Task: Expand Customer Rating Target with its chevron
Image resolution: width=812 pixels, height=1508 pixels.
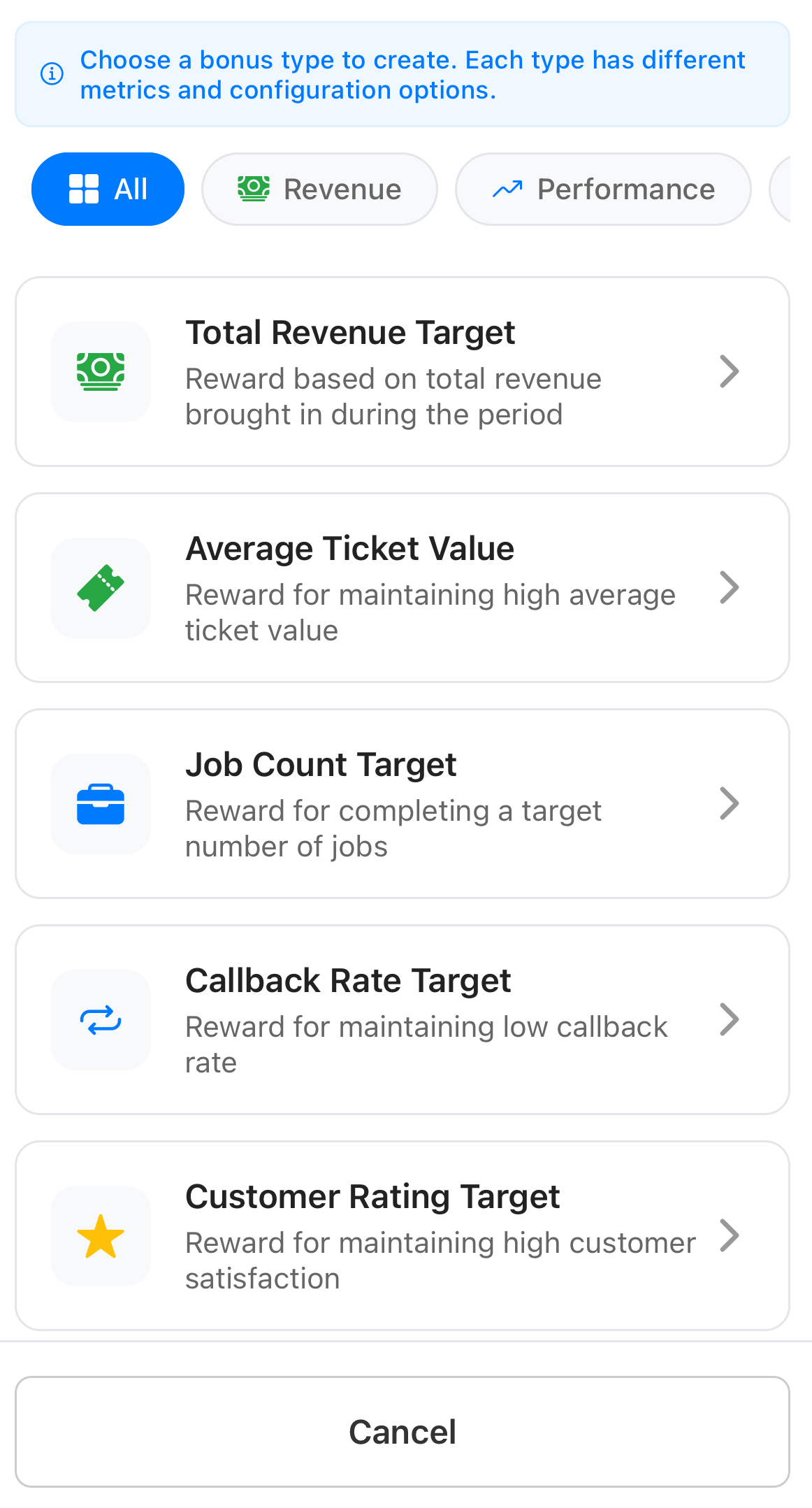Action: tap(730, 1236)
